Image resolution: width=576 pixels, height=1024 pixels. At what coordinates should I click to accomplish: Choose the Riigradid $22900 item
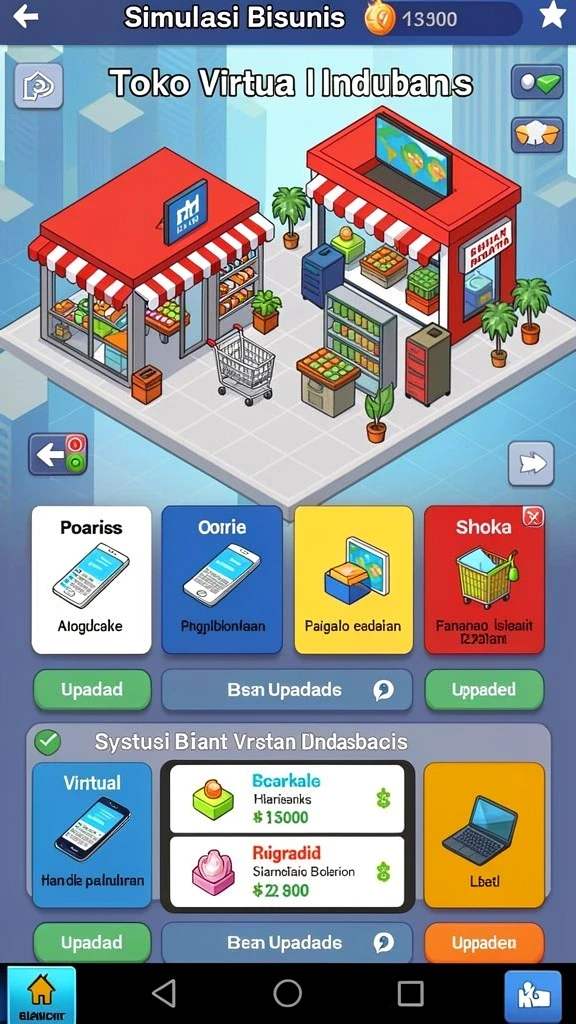click(287, 872)
